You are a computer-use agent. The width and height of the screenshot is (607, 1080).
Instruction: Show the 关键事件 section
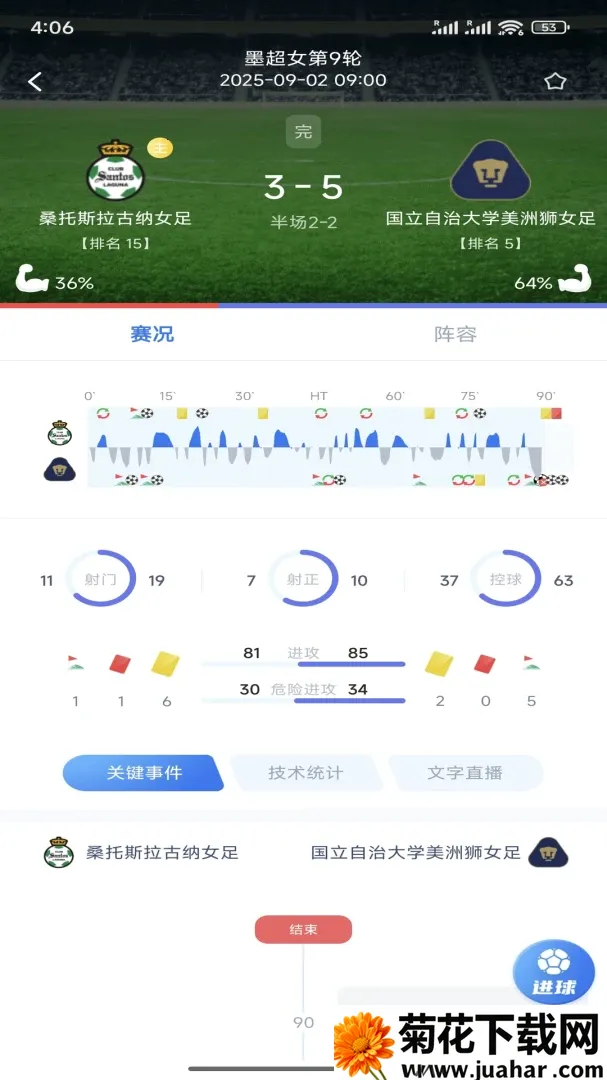(x=143, y=773)
